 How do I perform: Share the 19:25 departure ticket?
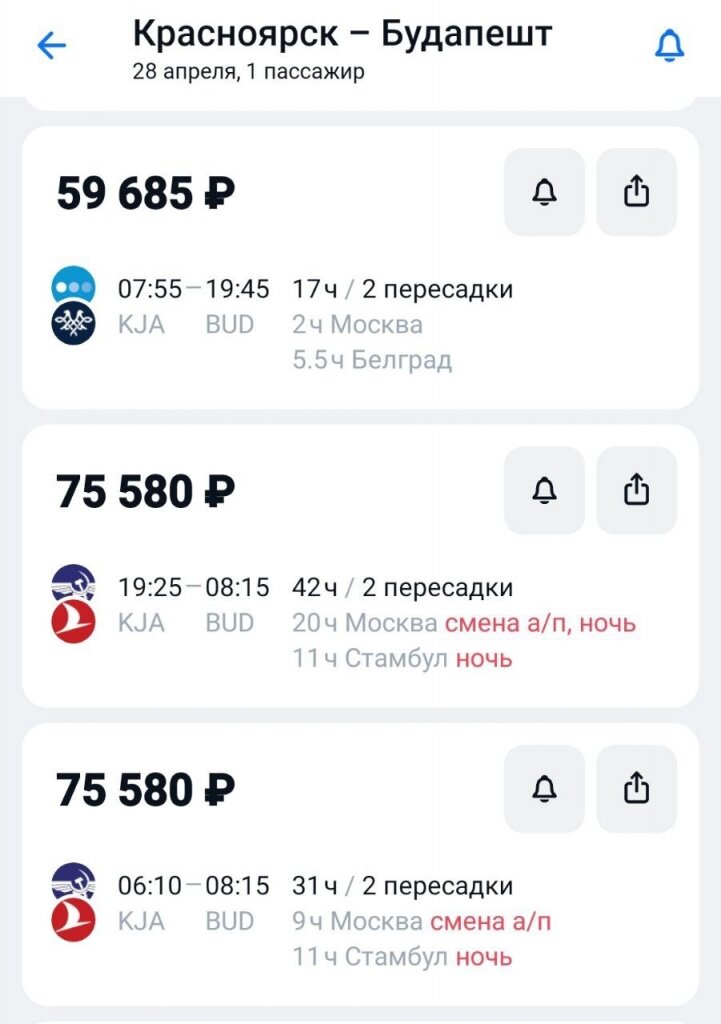pyautogui.click(x=636, y=490)
